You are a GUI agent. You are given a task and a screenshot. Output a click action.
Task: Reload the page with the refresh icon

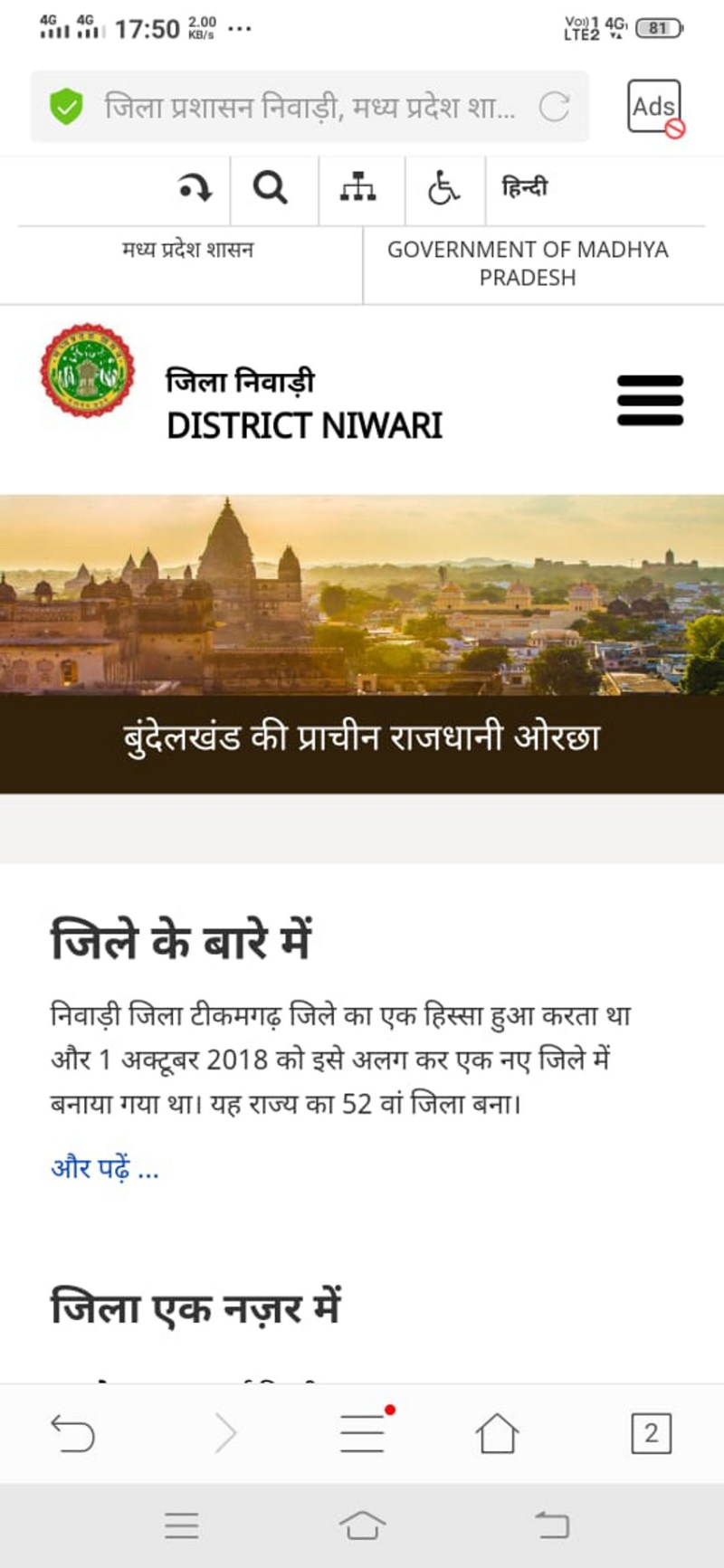[554, 108]
